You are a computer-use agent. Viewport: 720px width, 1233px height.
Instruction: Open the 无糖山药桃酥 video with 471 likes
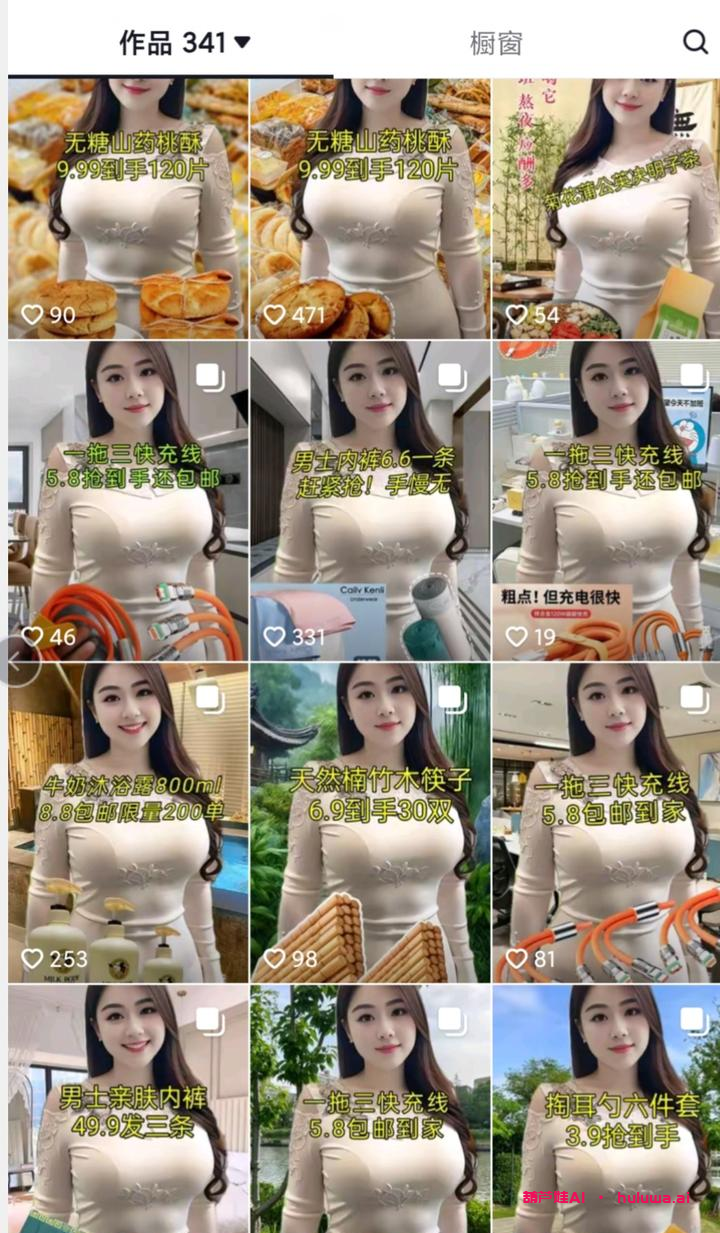370,210
